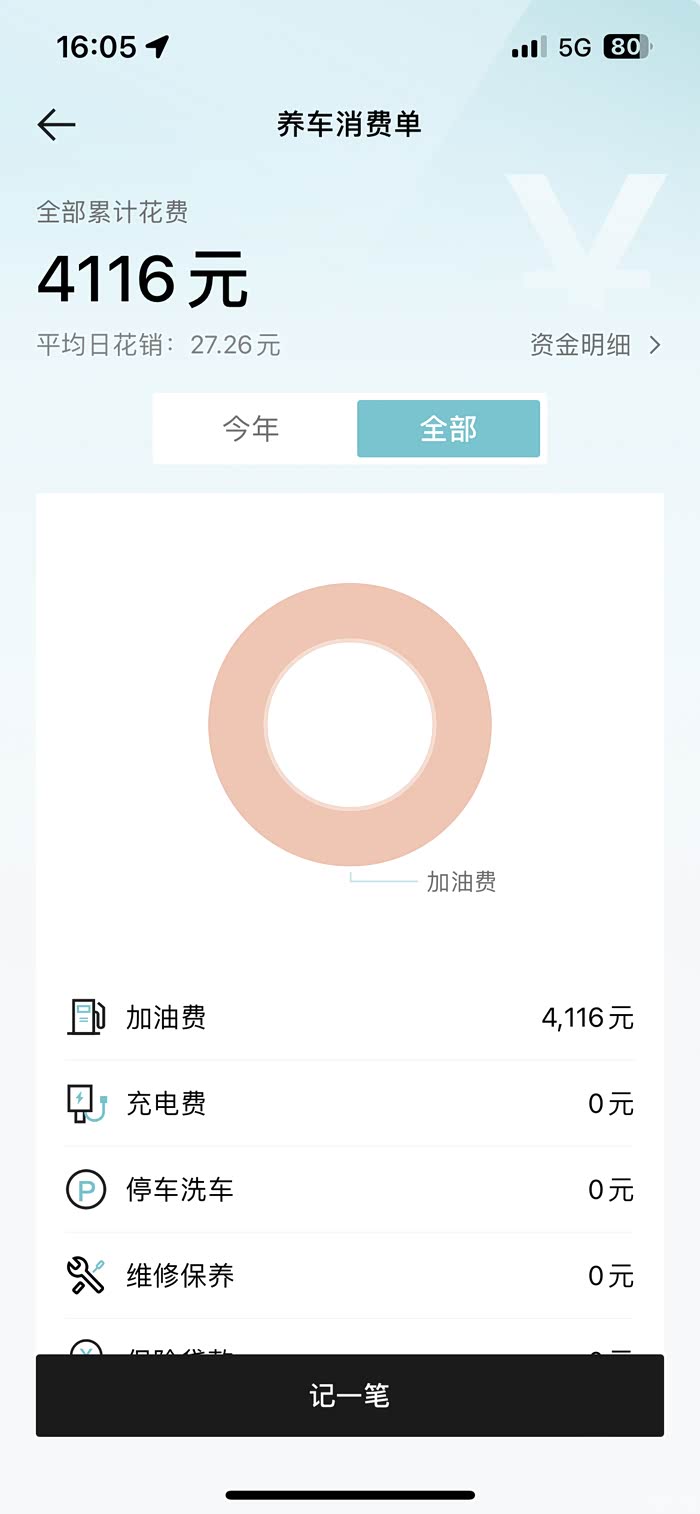The width and height of the screenshot is (700, 1514).
Task: Open the 维修保养 row
Action: click(x=350, y=1276)
